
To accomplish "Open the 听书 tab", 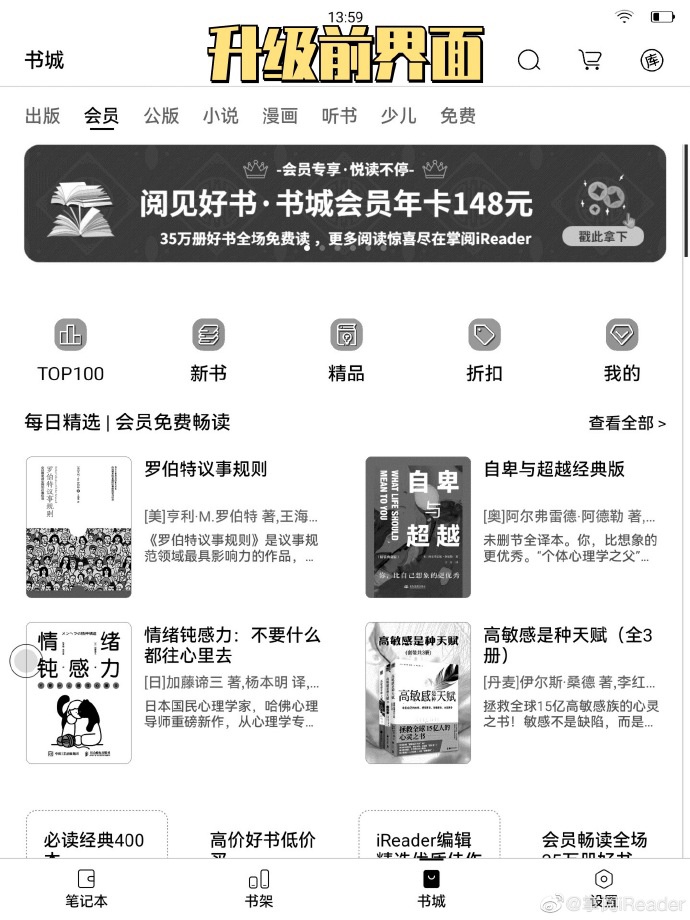I will [339, 116].
